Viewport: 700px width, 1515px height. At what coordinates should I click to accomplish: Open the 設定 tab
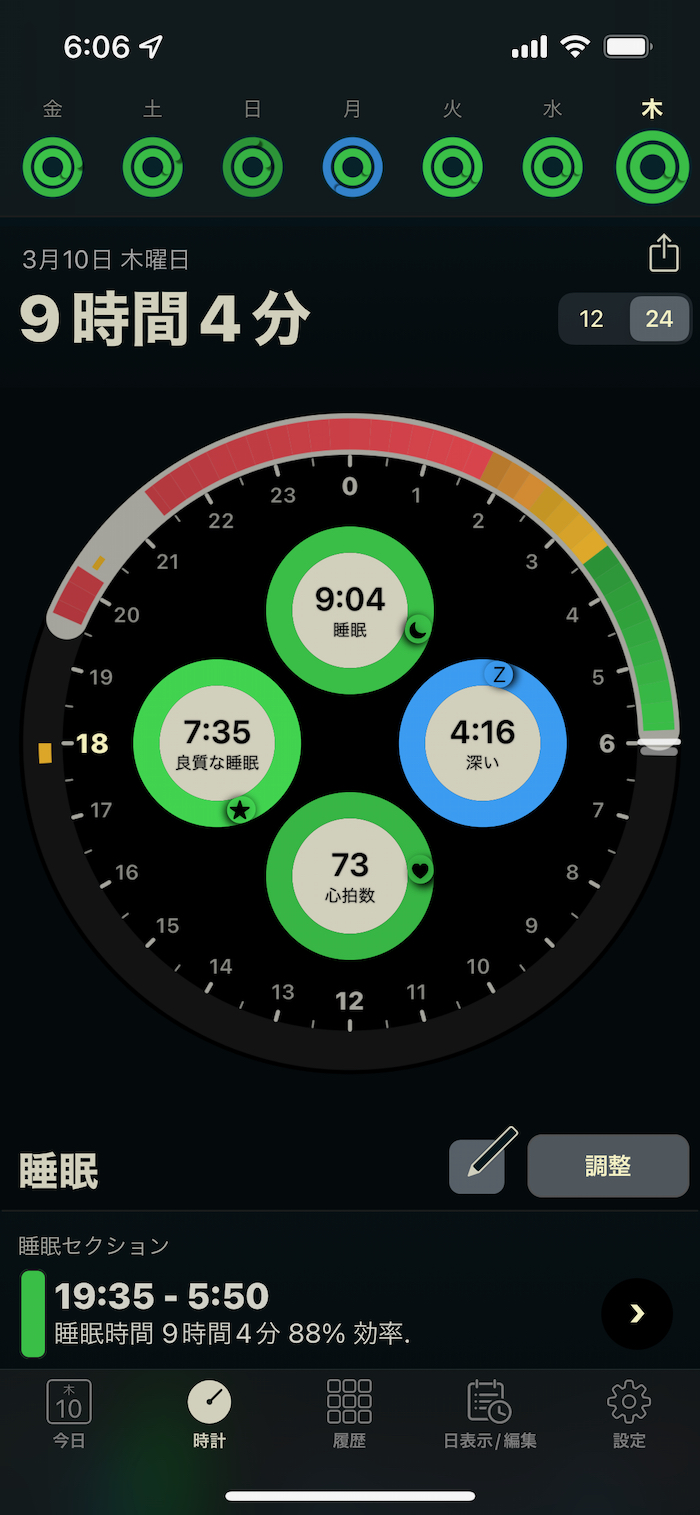click(x=629, y=1414)
